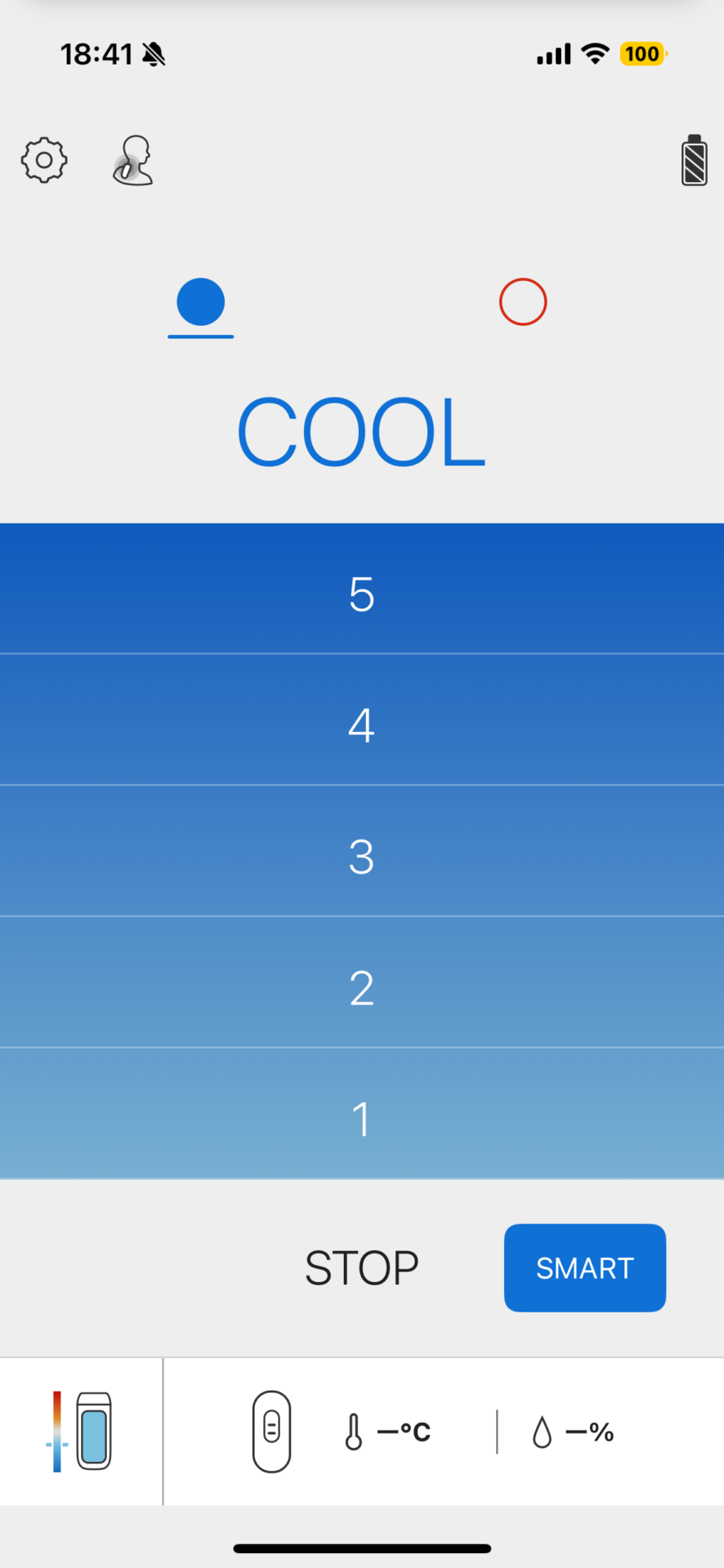Open the settings gear
Screen dimensions: 724x1568
click(44, 160)
